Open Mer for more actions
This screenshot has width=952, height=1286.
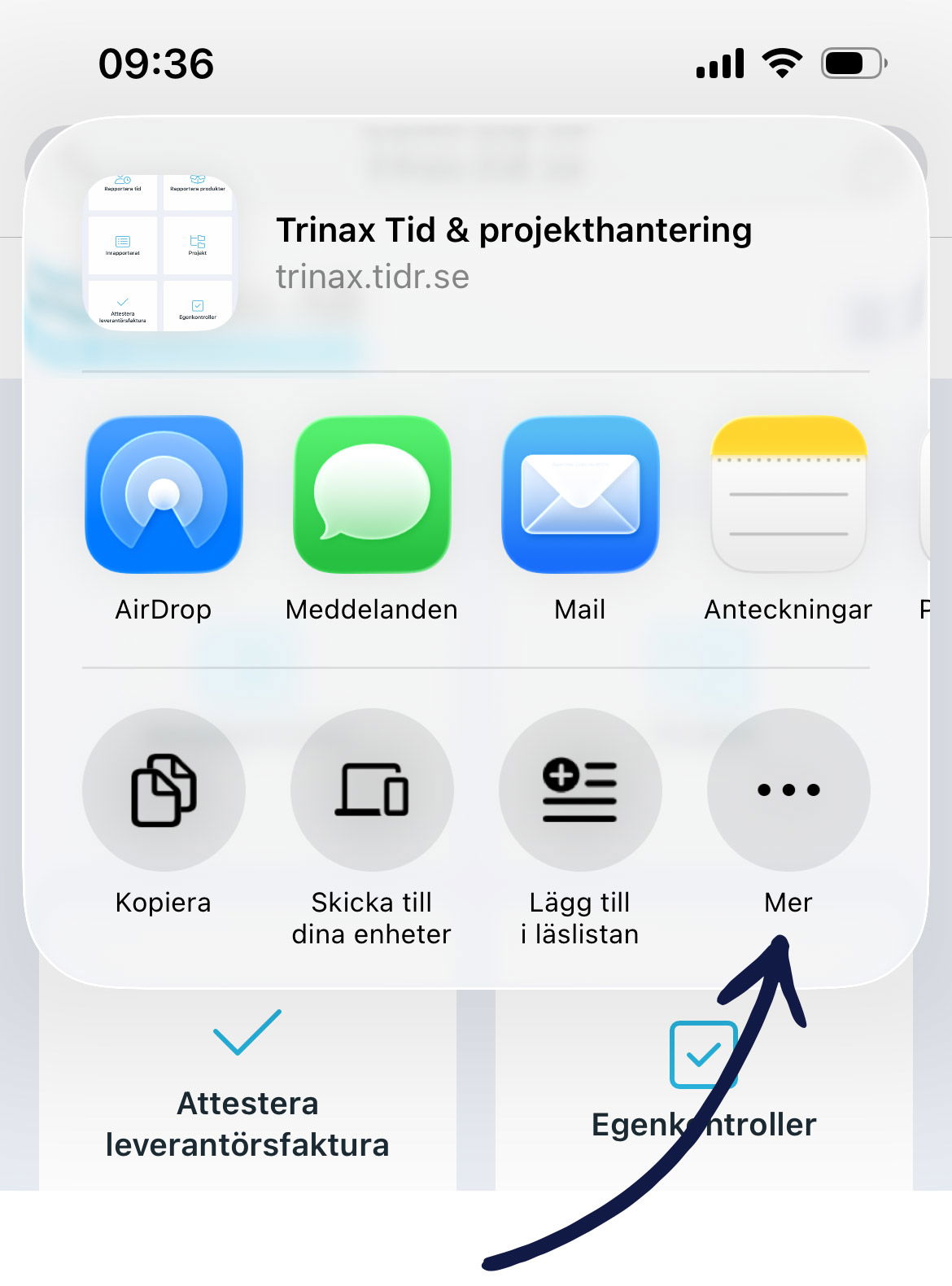click(788, 790)
